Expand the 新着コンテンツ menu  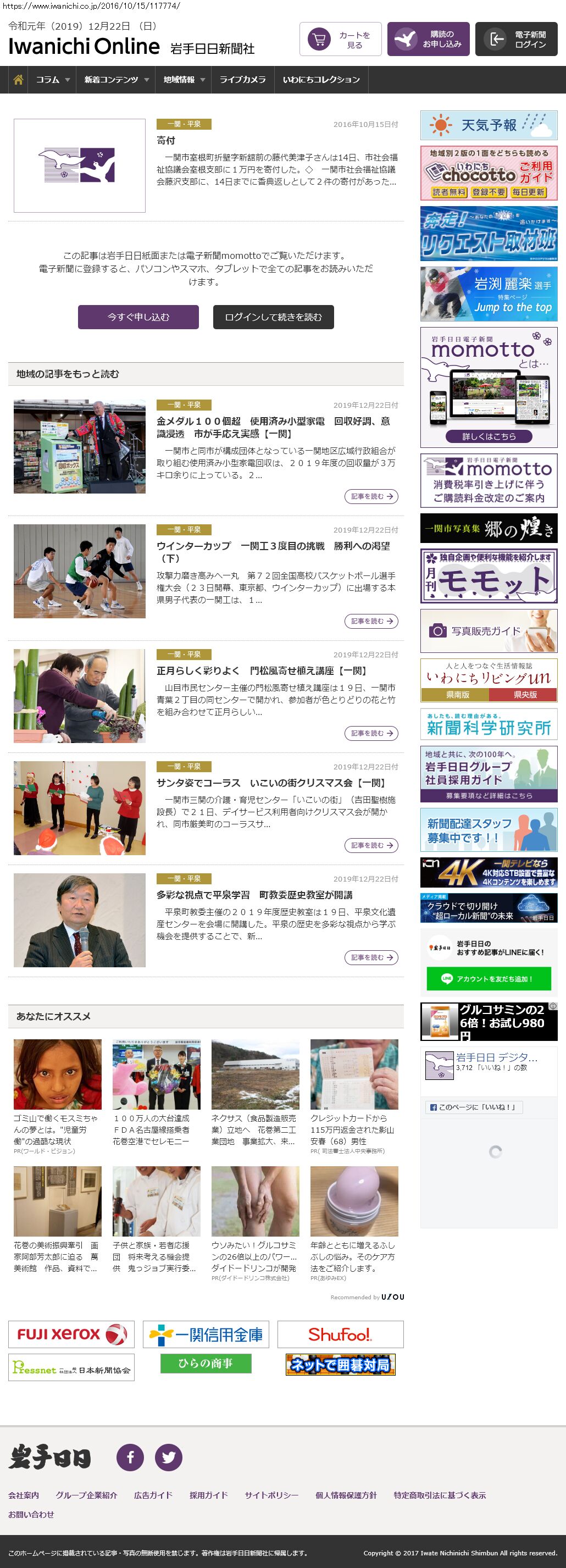coord(115,80)
